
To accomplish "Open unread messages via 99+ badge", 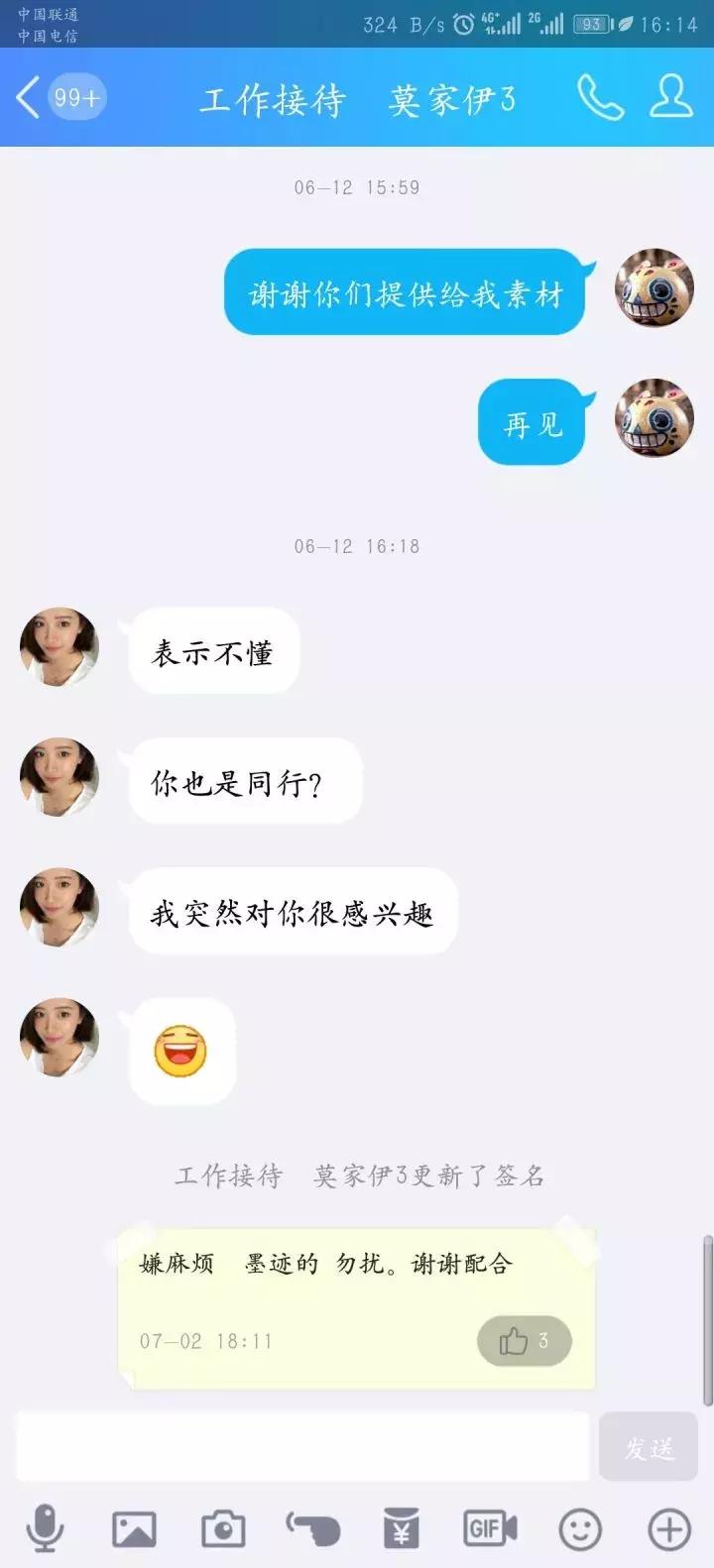I will click(x=76, y=97).
